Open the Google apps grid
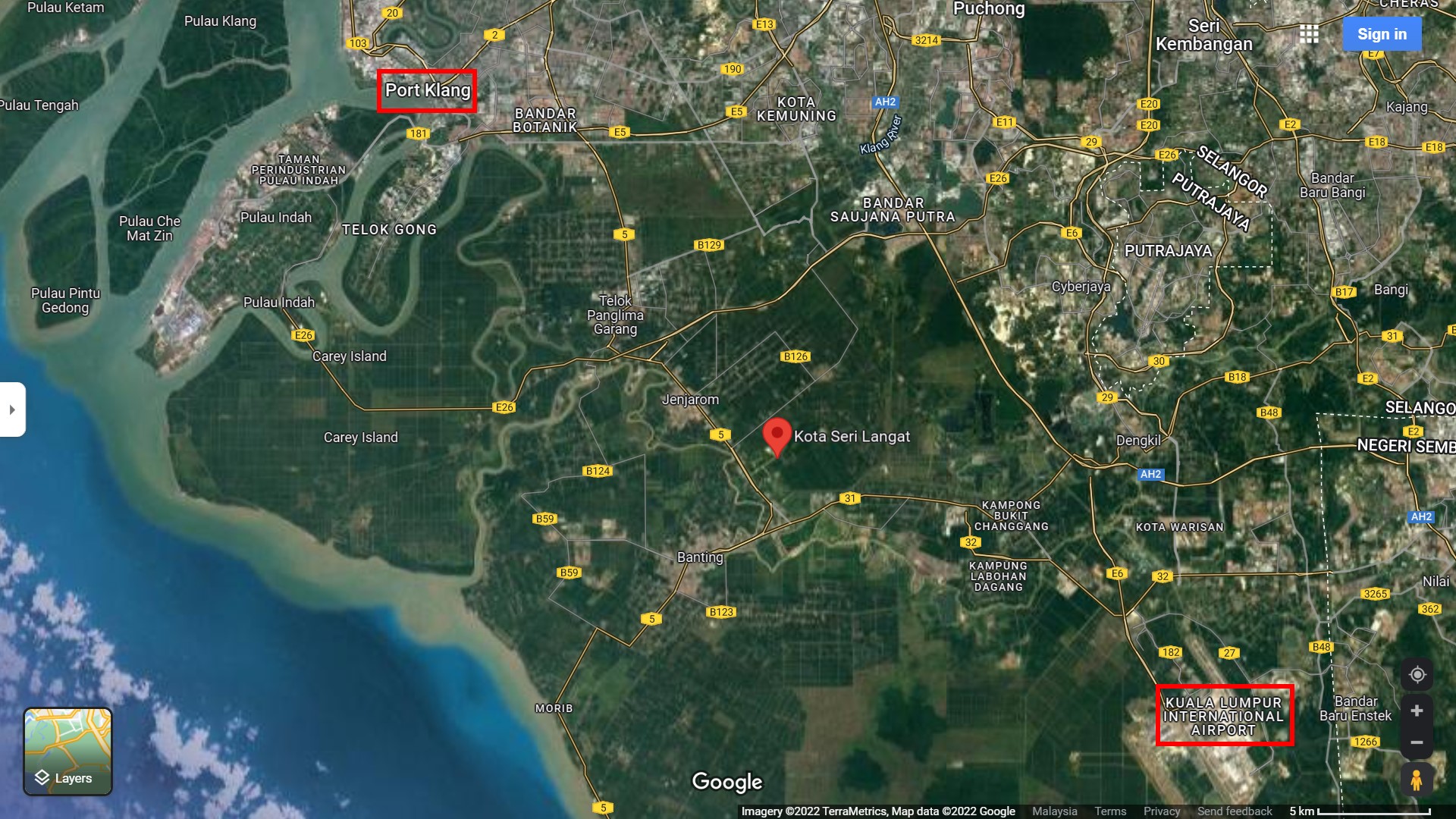This screenshot has height=819, width=1456. 1309,34
